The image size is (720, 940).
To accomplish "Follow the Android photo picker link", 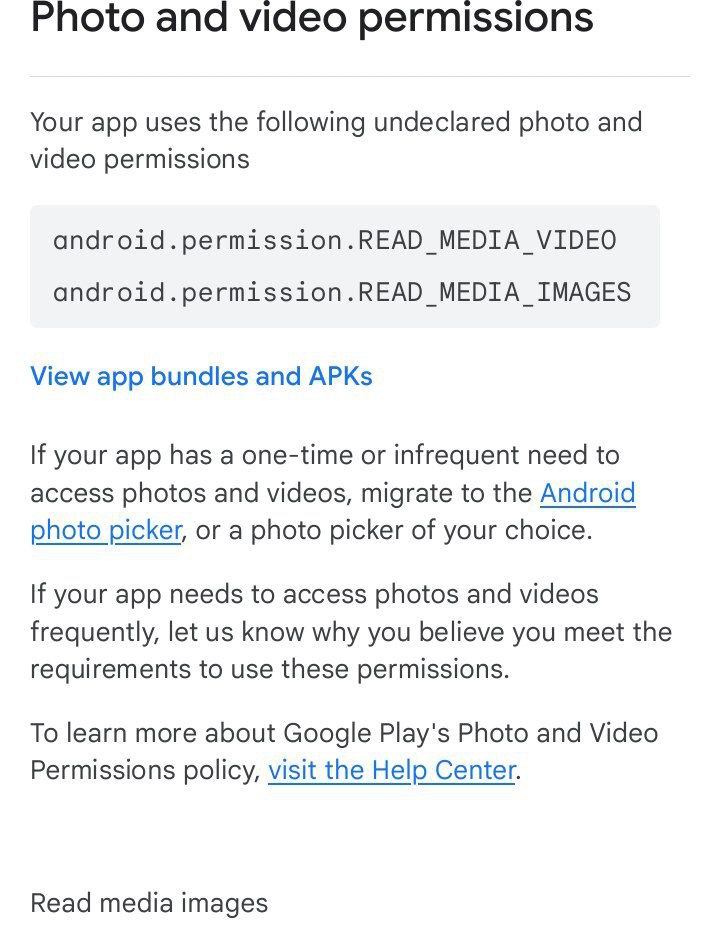I will (x=587, y=494).
